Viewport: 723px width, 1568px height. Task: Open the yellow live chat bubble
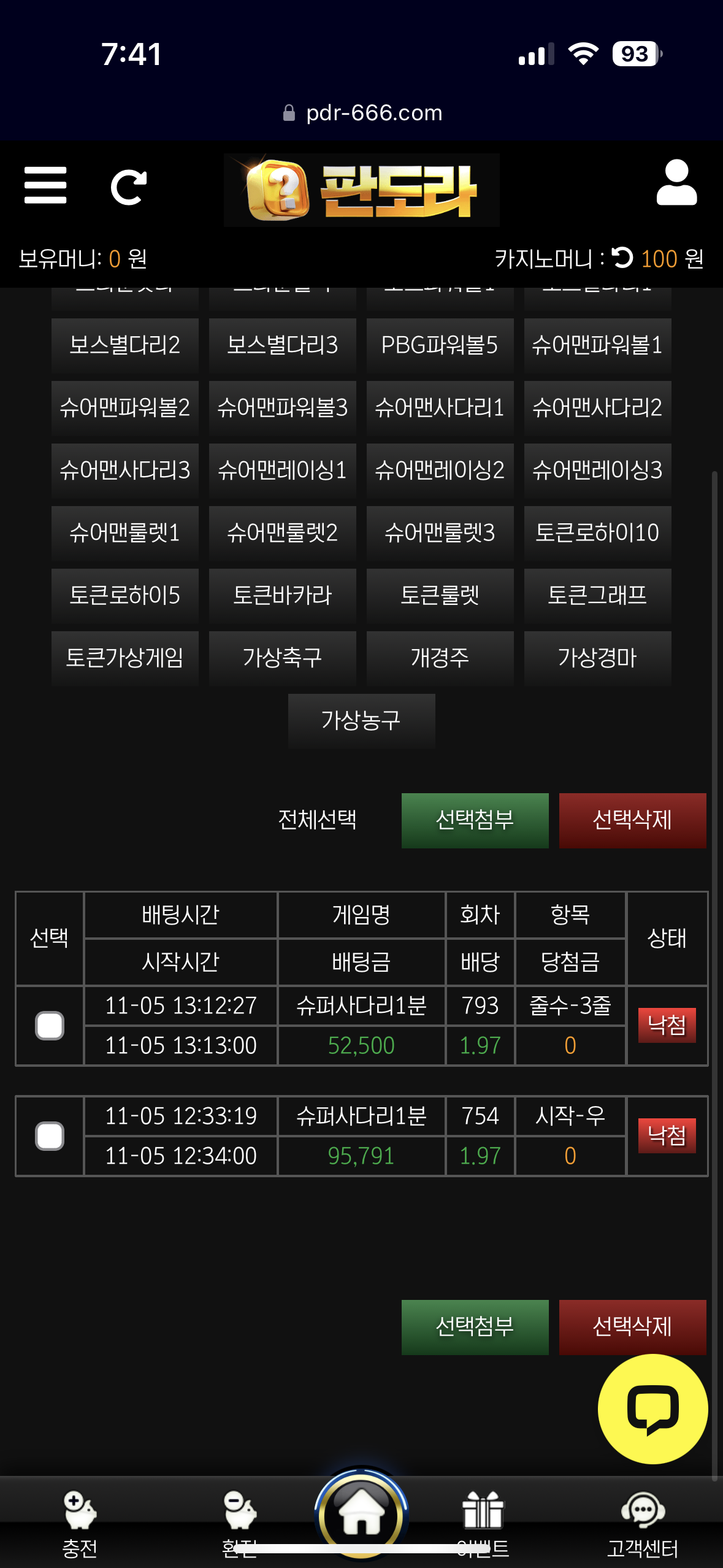point(652,1409)
